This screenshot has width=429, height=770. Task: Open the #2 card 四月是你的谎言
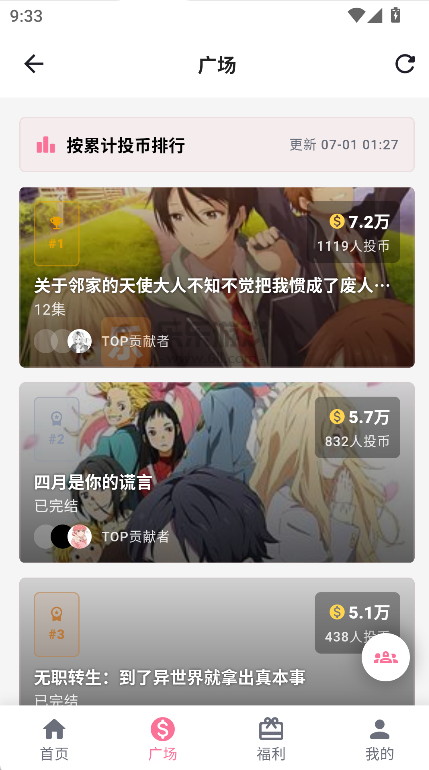pyautogui.click(x=217, y=472)
